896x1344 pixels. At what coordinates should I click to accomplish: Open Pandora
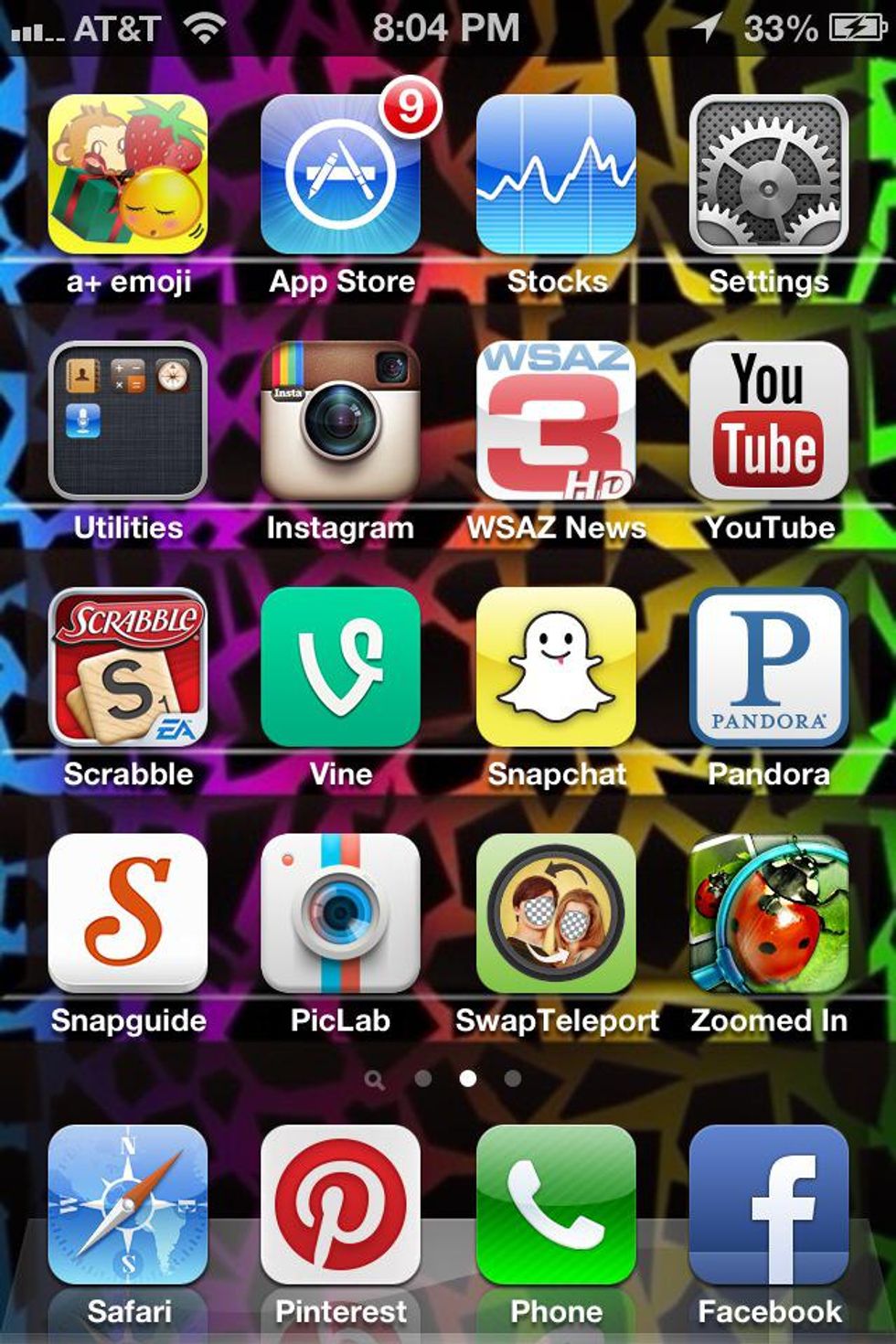(769, 667)
